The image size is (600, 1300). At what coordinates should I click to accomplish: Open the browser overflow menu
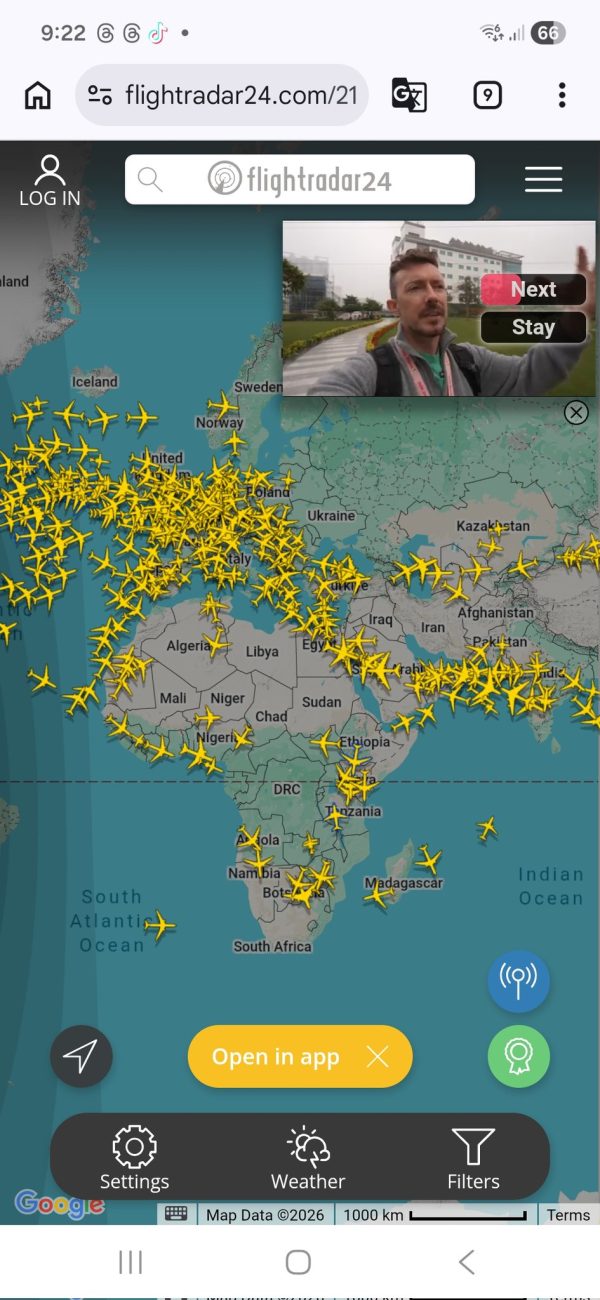562,95
